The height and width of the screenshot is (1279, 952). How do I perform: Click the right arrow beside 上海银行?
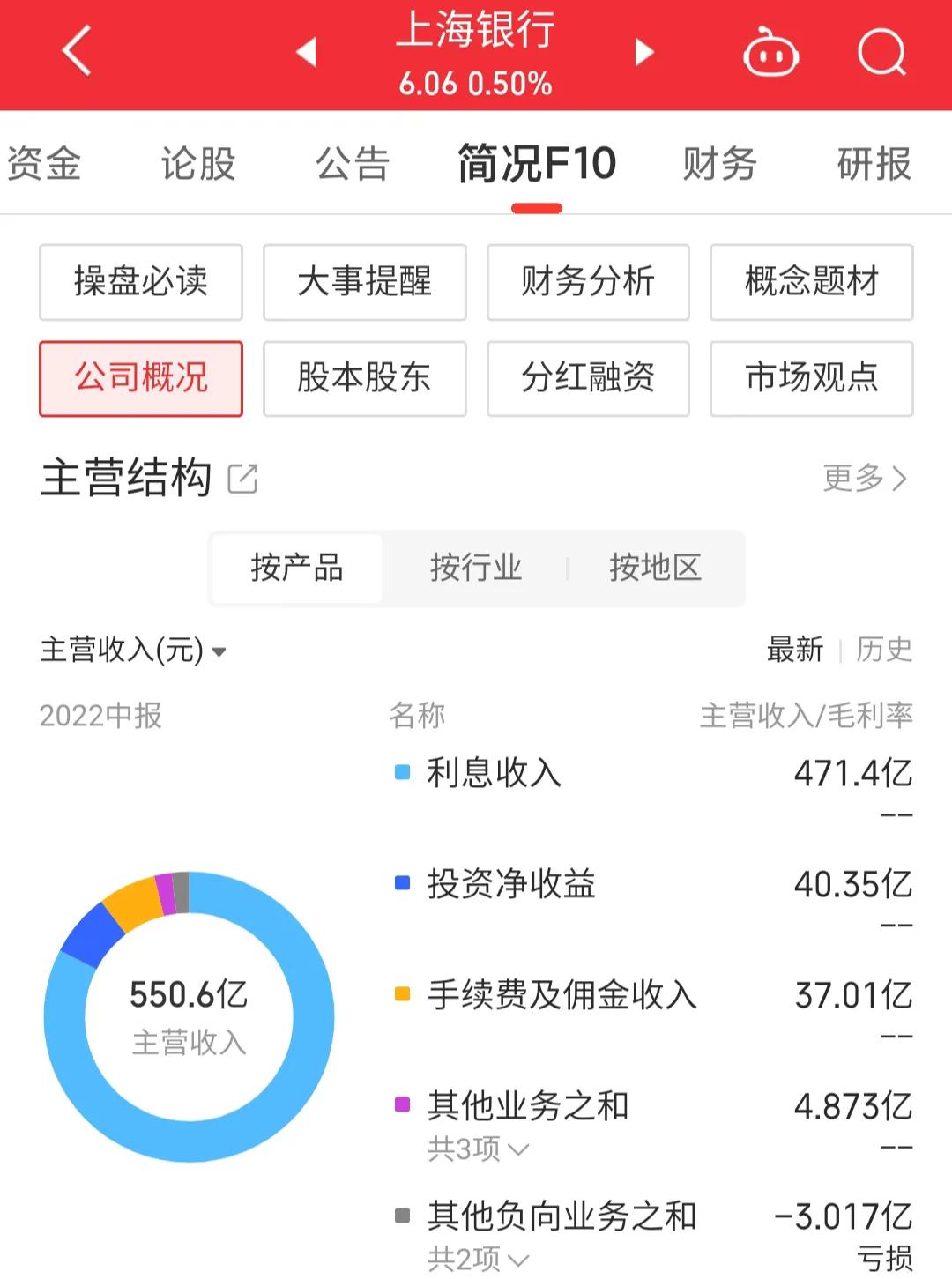pyautogui.click(x=644, y=53)
